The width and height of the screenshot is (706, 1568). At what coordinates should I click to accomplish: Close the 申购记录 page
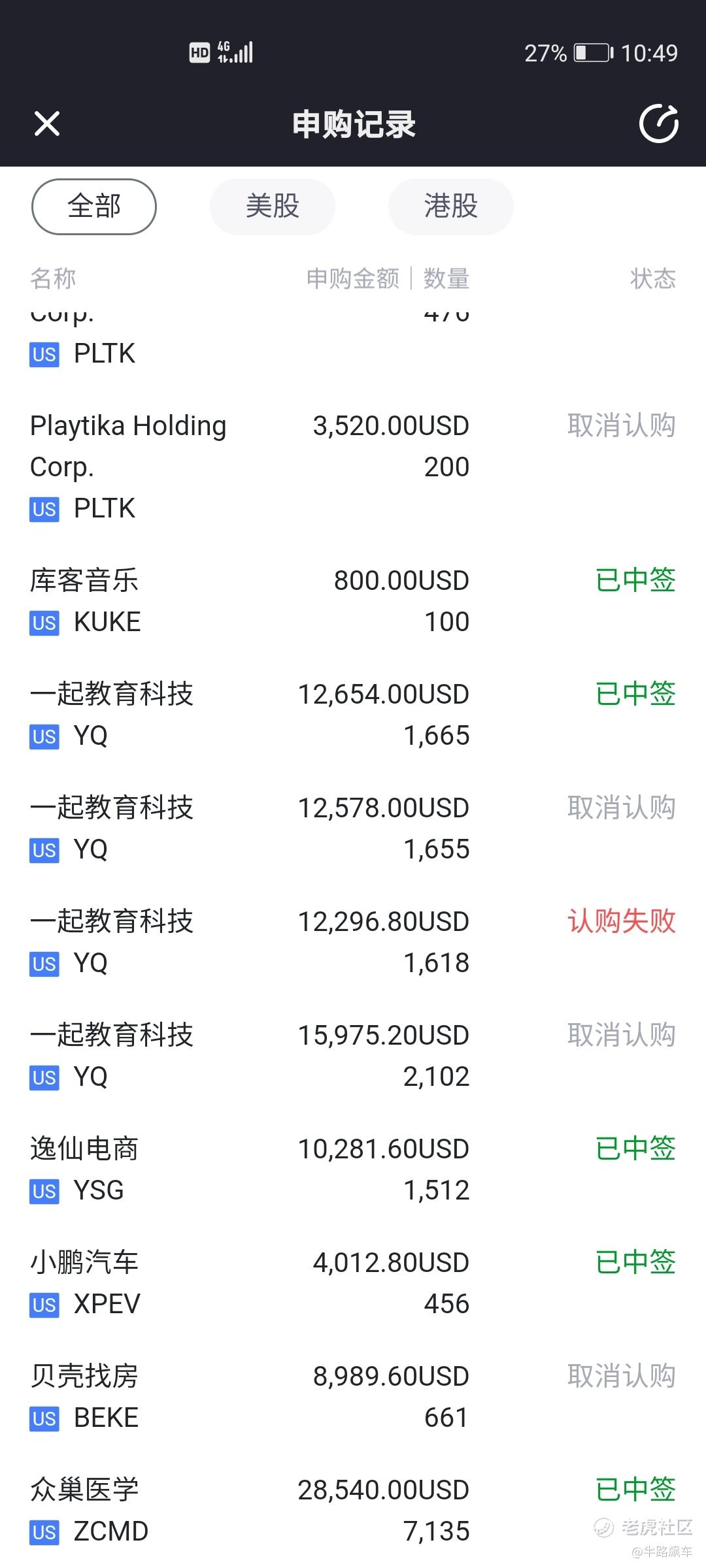tap(47, 123)
